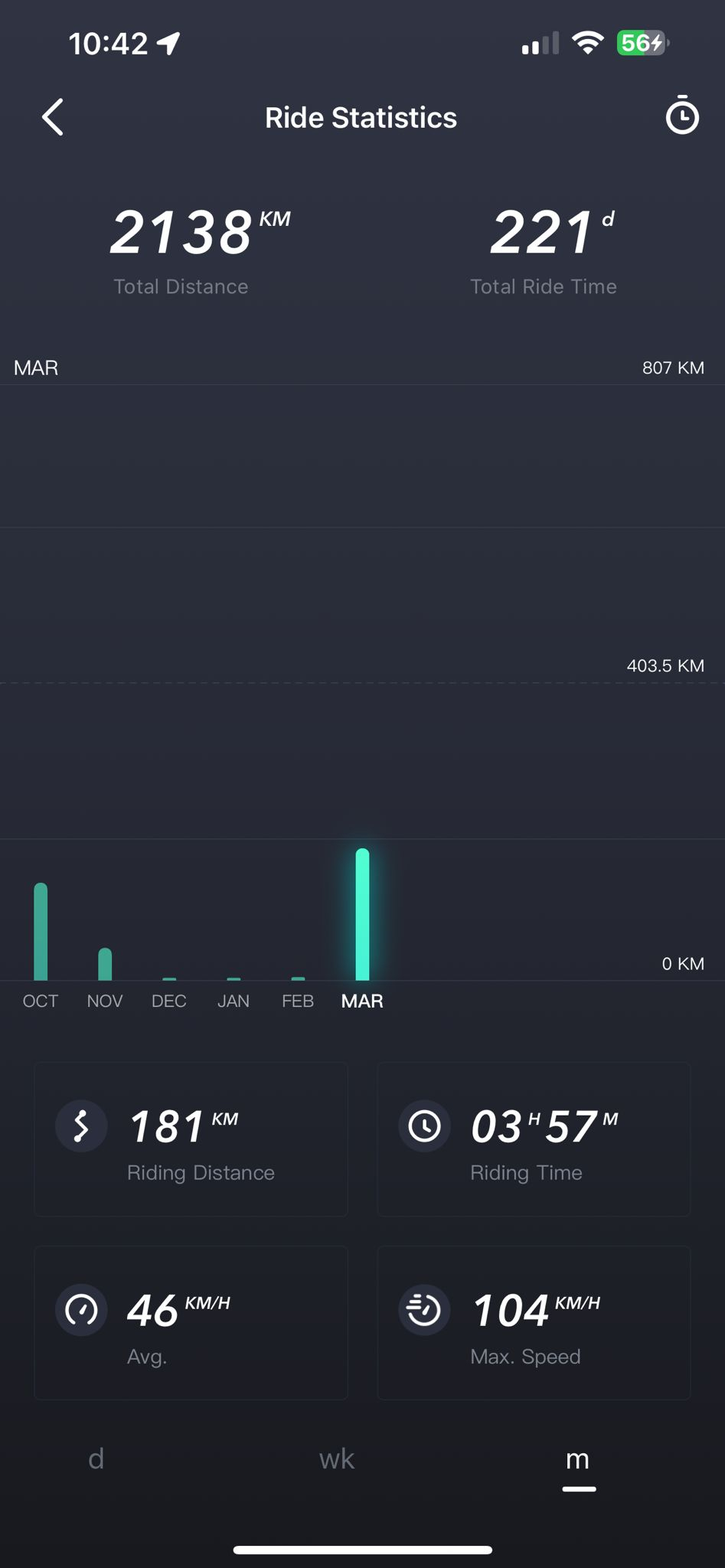Select the JAN bar in chart

click(x=234, y=978)
